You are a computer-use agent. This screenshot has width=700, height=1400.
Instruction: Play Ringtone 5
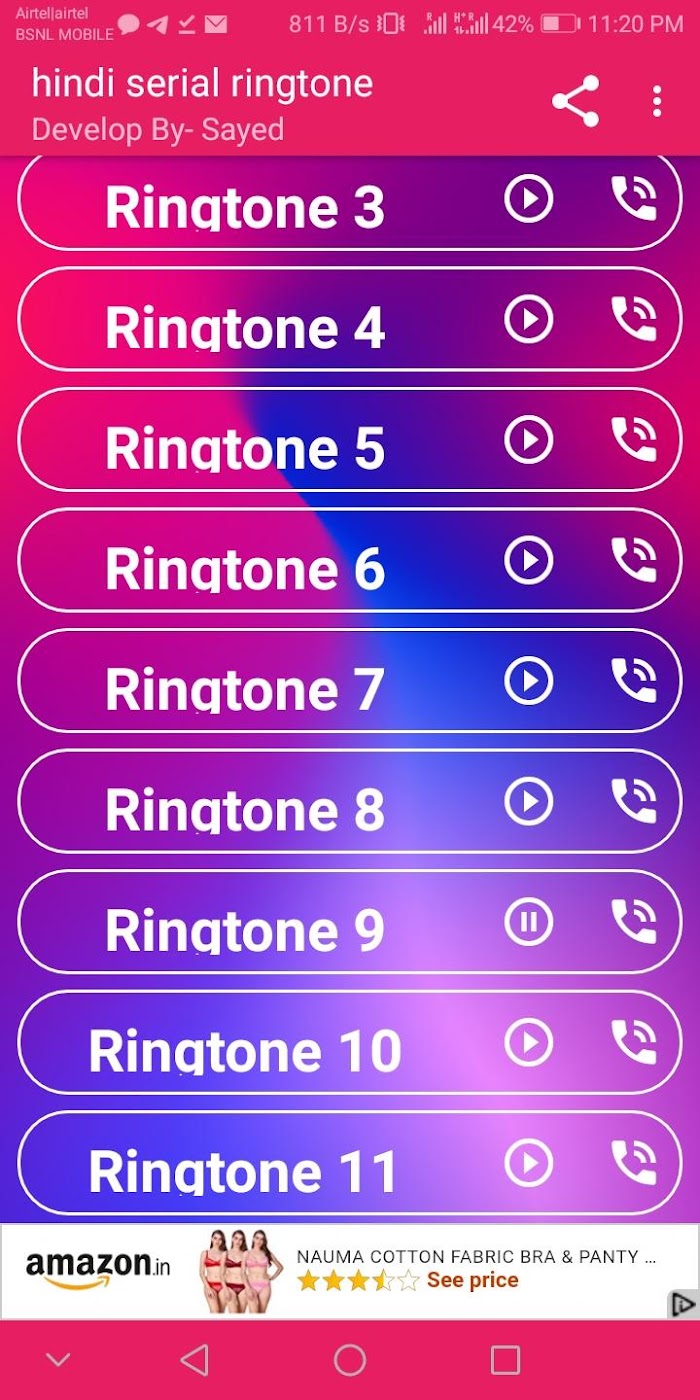[529, 440]
